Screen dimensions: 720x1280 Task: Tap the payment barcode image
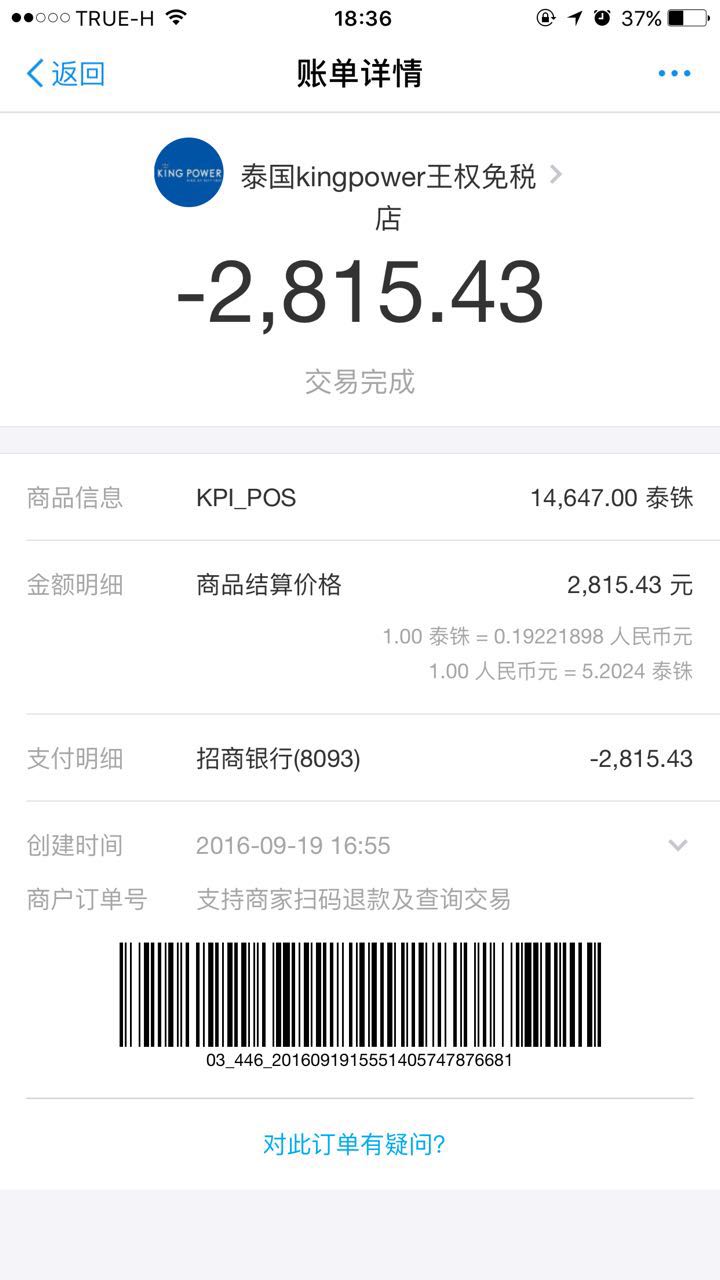point(360,995)
